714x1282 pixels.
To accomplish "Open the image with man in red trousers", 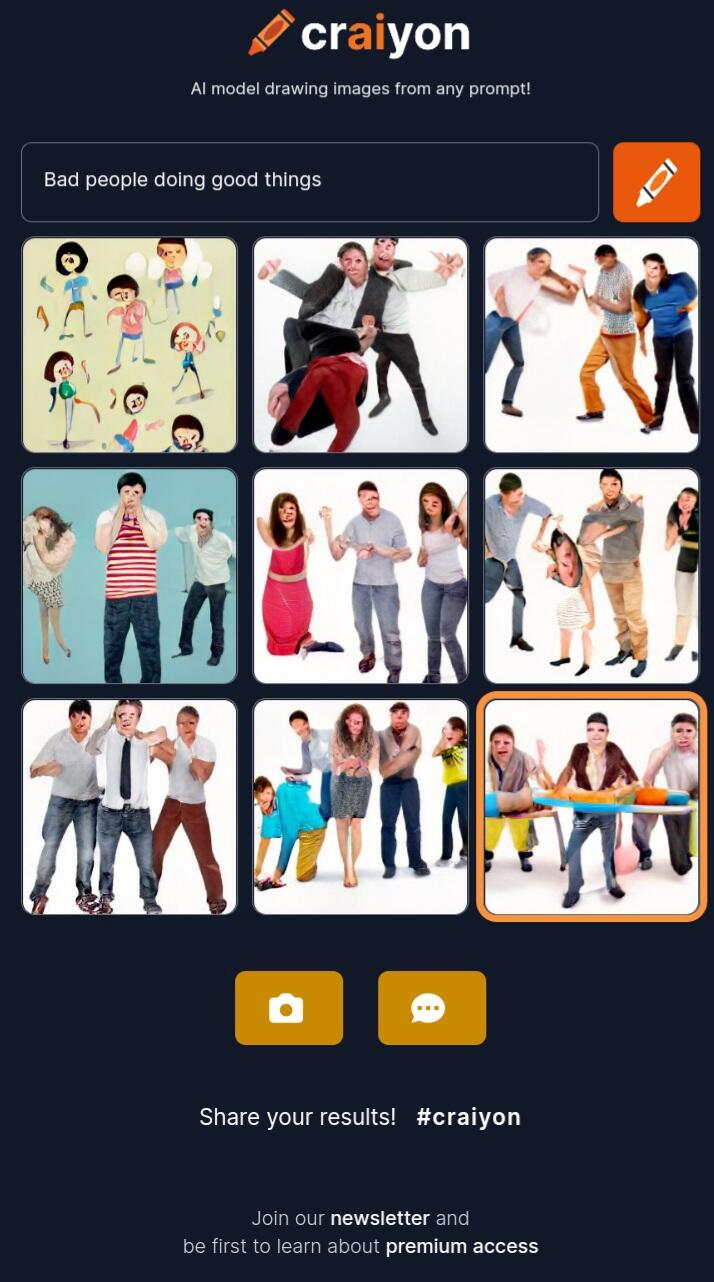I will [x=360, y=345].
